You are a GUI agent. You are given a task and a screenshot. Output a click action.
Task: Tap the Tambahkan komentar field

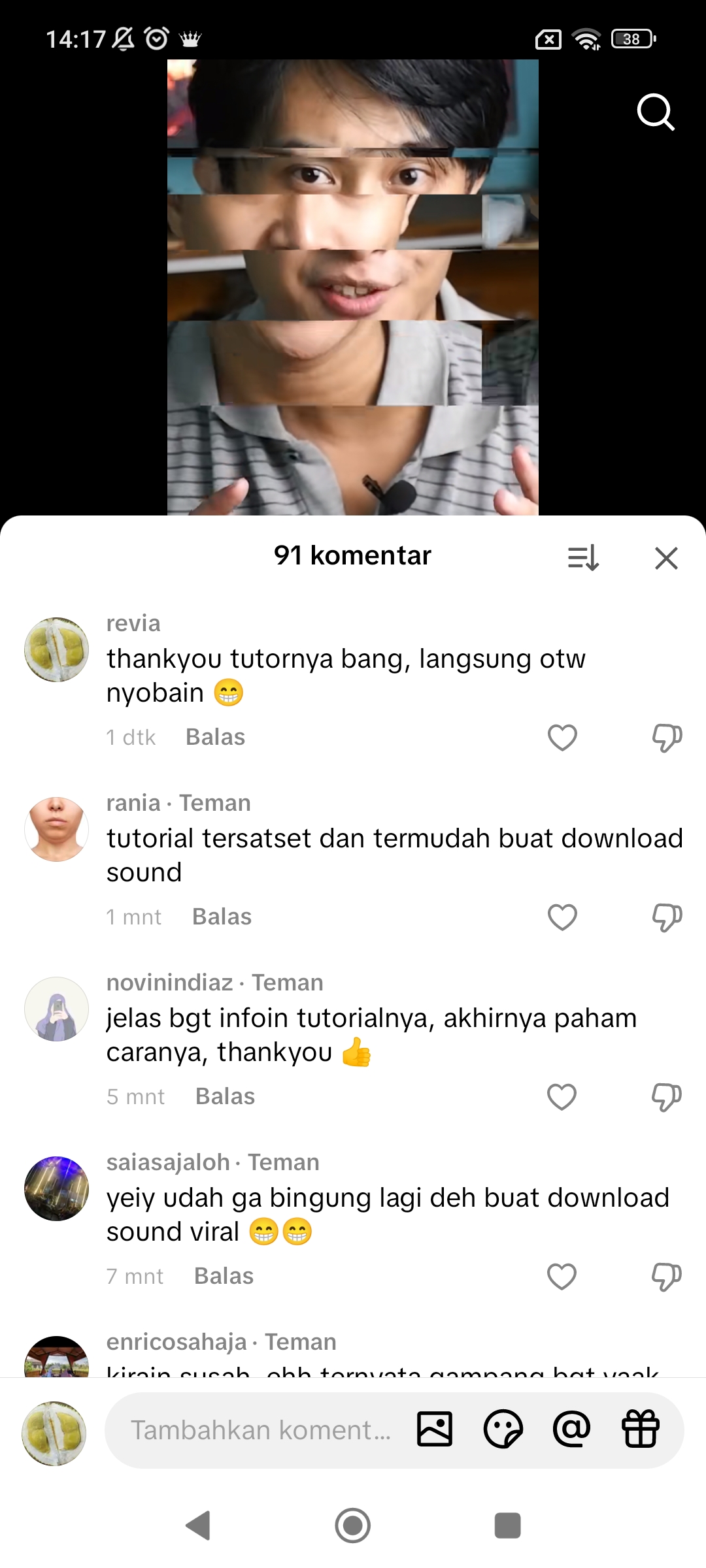260,1430
